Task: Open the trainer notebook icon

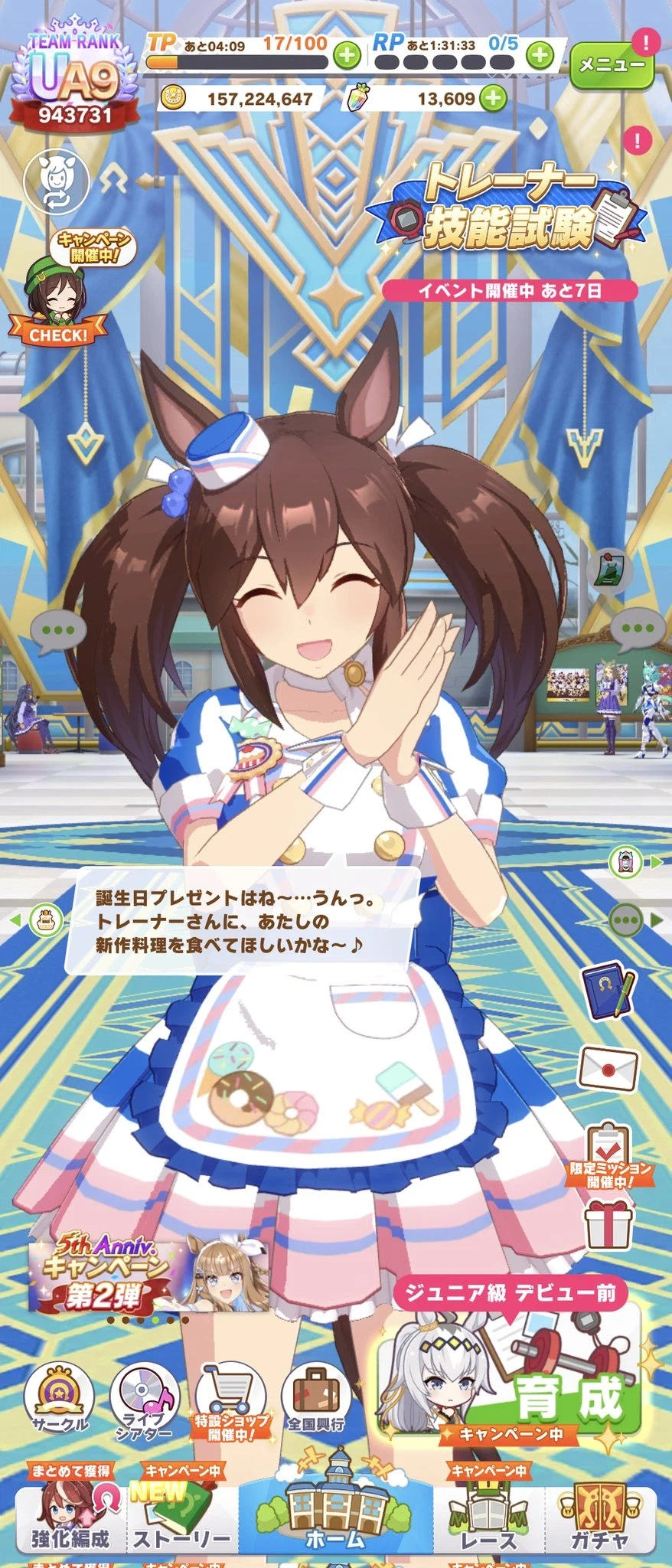Action: [608, 992]
